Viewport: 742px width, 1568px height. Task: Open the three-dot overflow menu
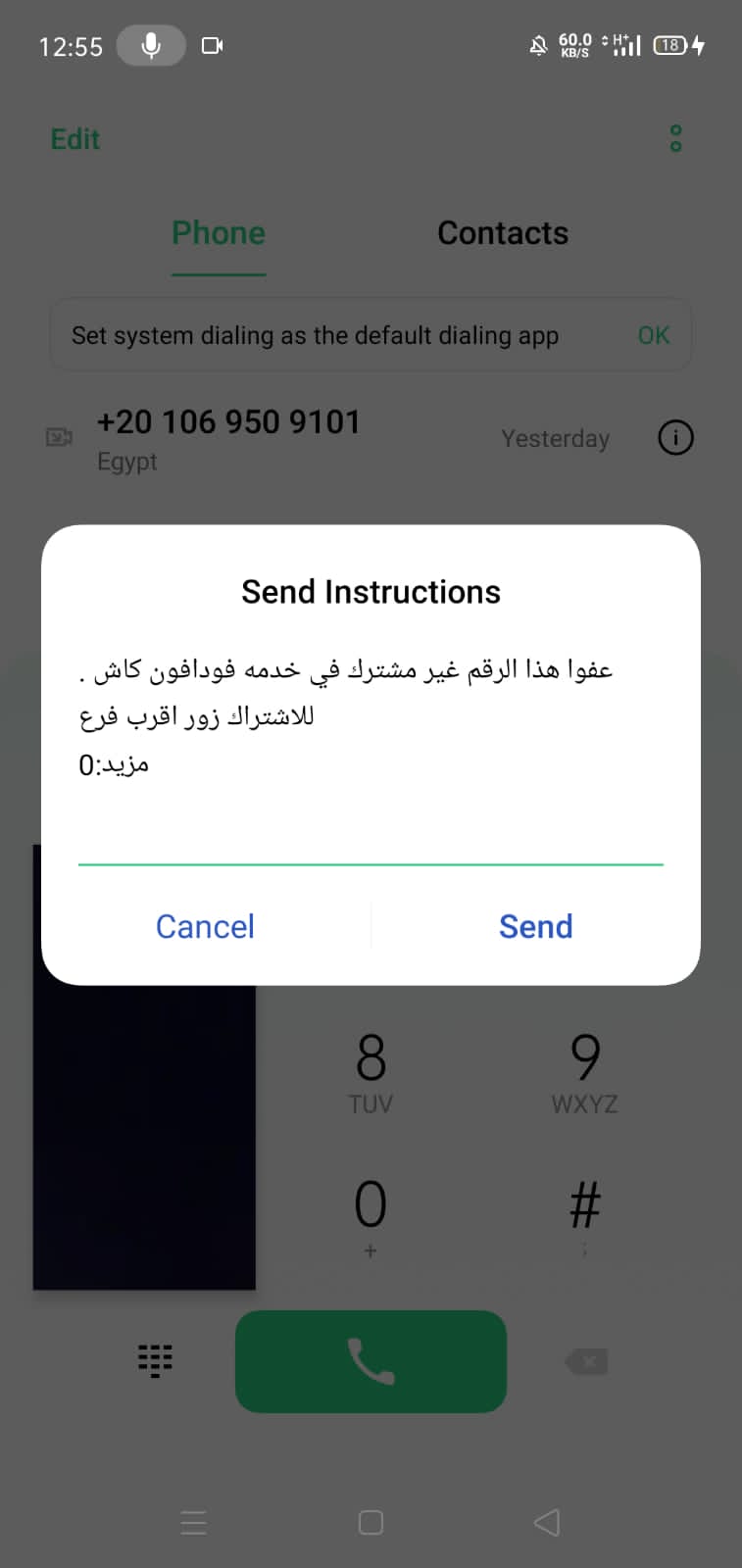[x=675, y=138]
